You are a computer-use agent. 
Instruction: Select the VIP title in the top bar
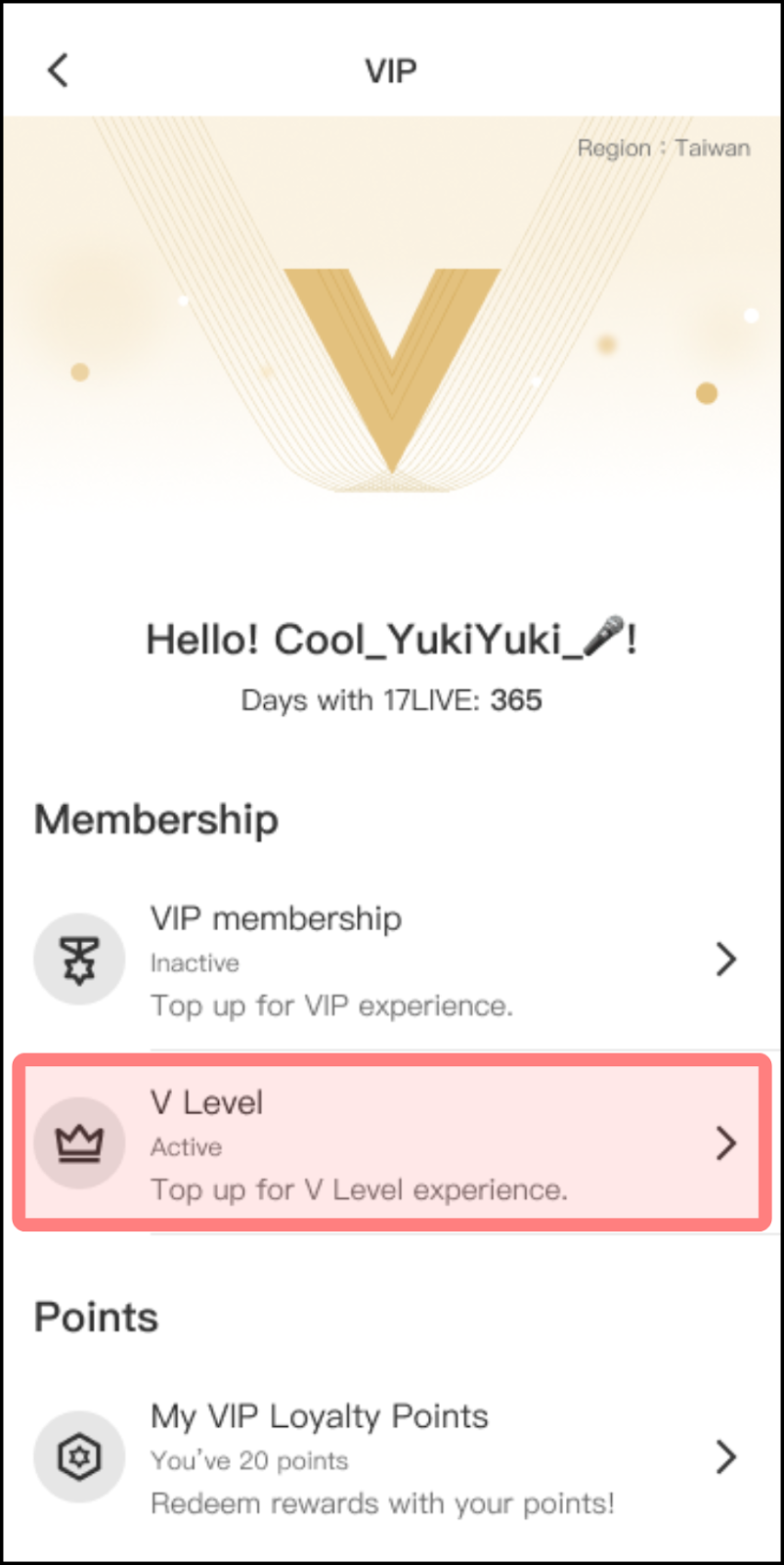[x=391, y=69]
